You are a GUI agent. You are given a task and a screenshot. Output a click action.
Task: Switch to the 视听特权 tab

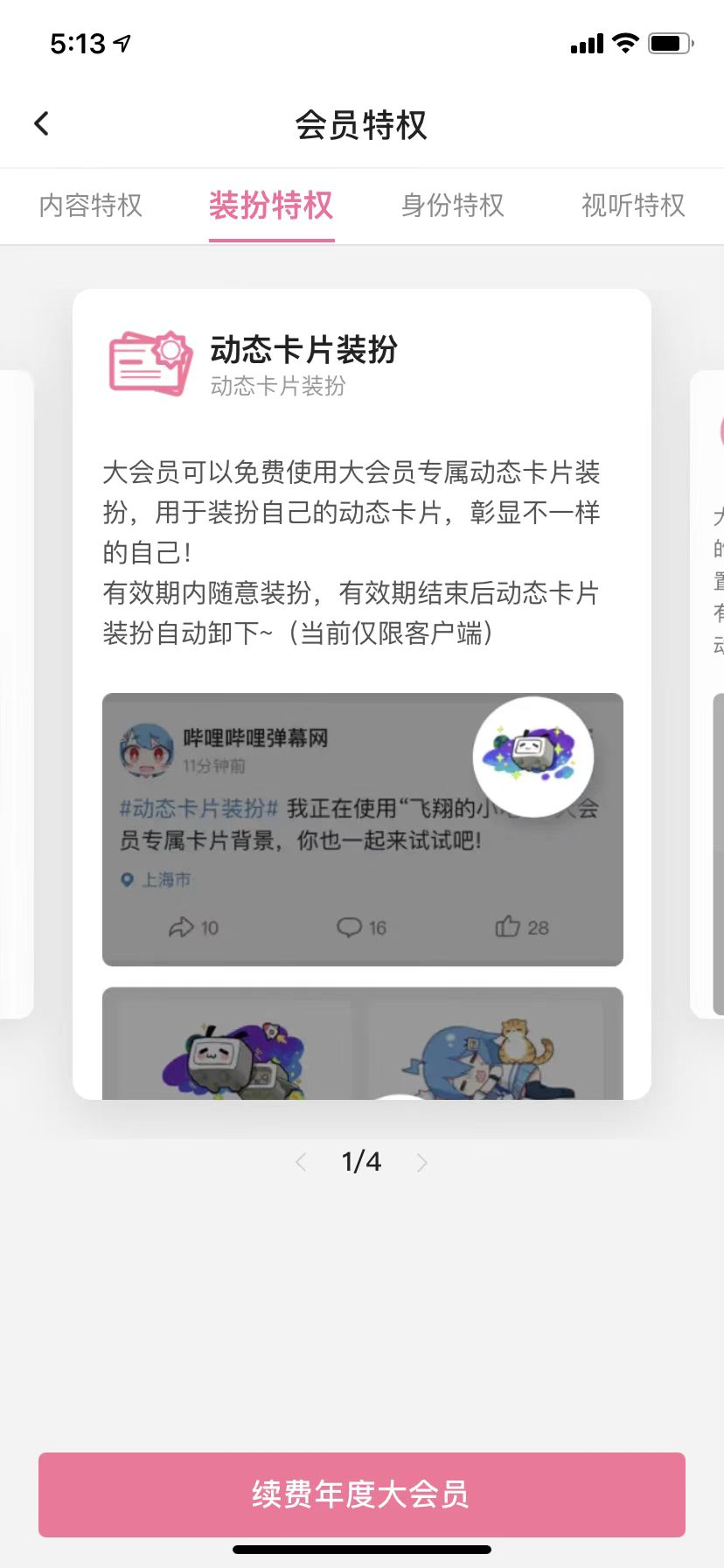[633, 206]
